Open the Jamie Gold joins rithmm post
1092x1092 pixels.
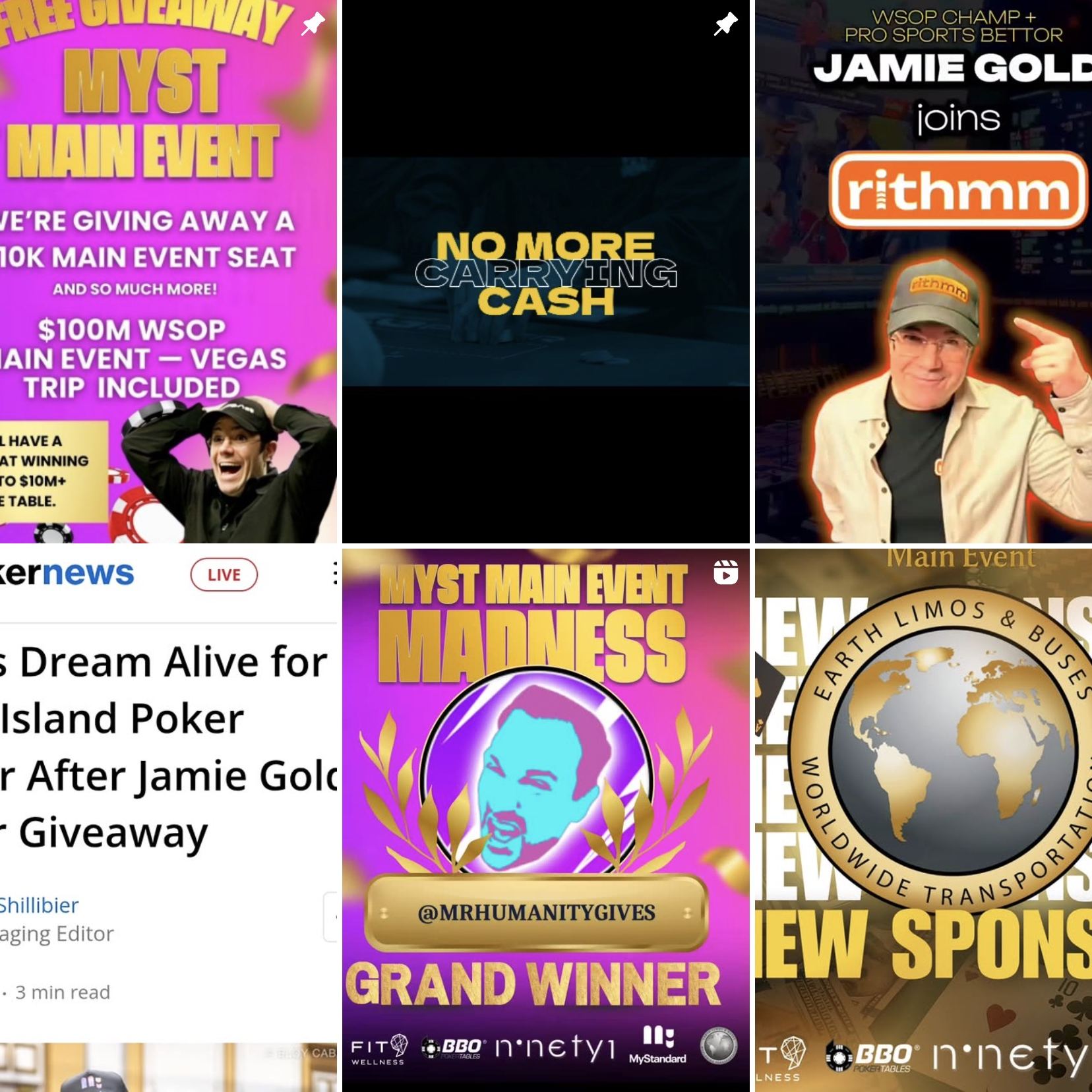click(x=923, y=272)
